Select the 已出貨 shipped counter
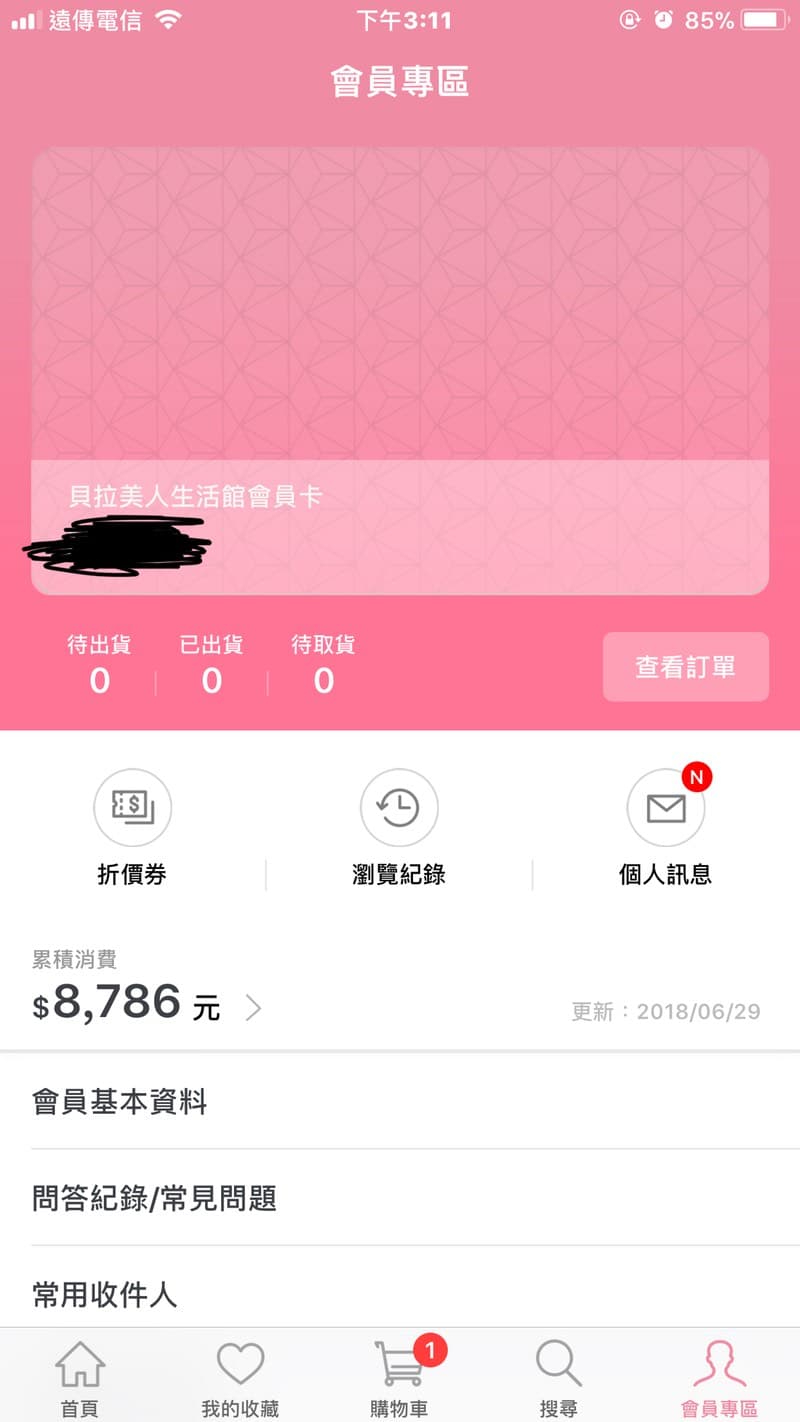800x1422 pixels. [x=211, y=665]
